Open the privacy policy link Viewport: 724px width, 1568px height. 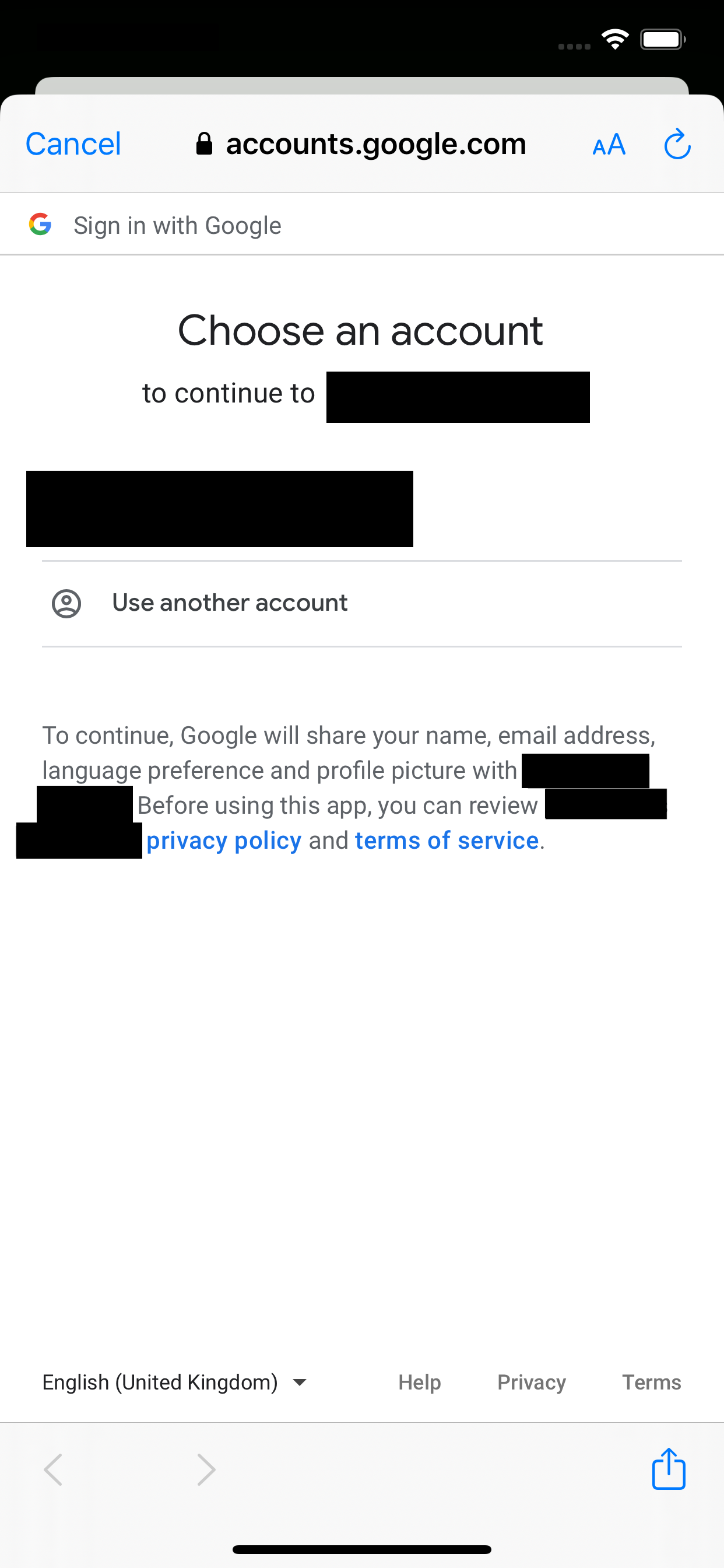(x=224, y=841)
